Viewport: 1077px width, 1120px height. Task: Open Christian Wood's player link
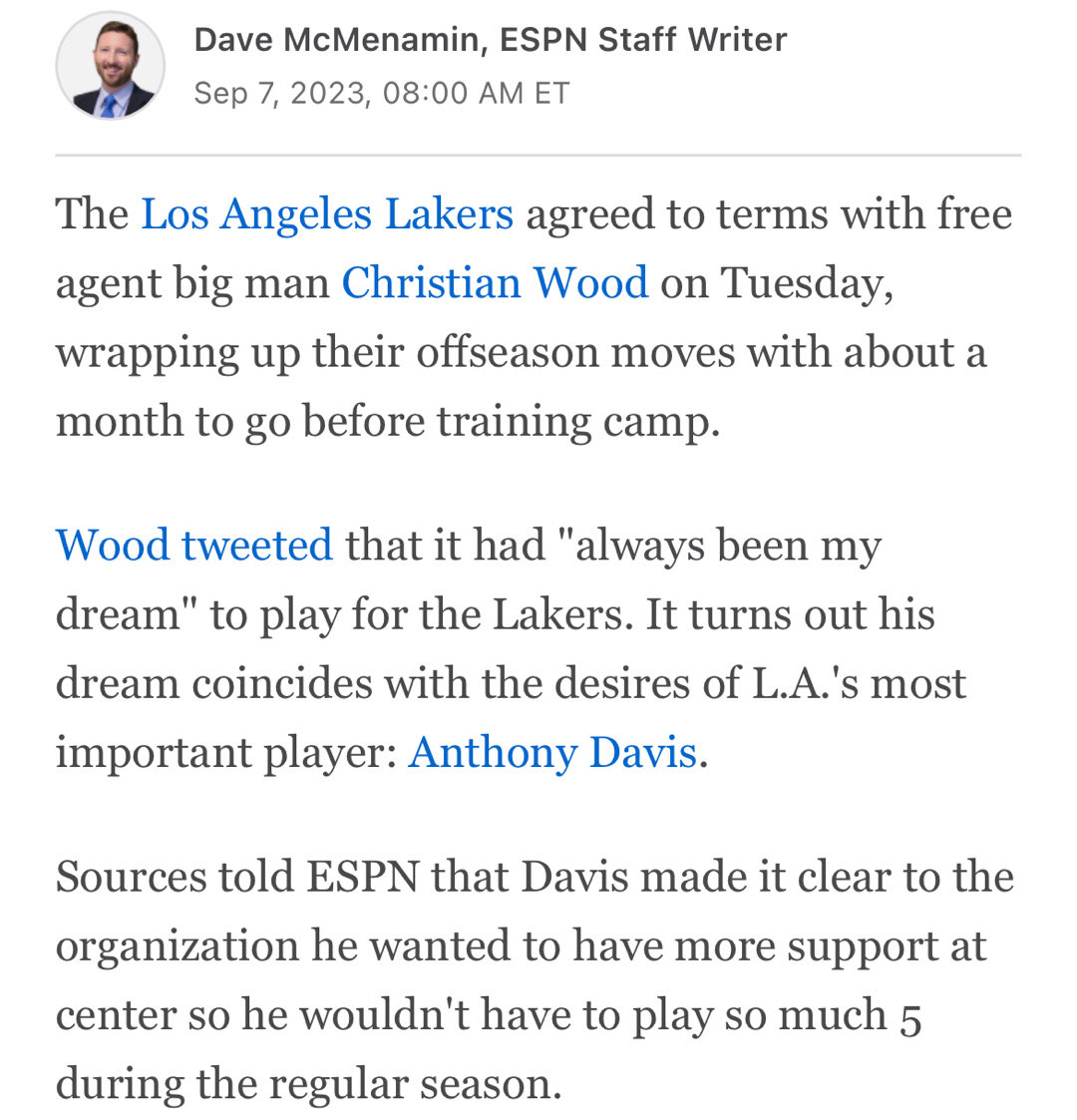495,283
